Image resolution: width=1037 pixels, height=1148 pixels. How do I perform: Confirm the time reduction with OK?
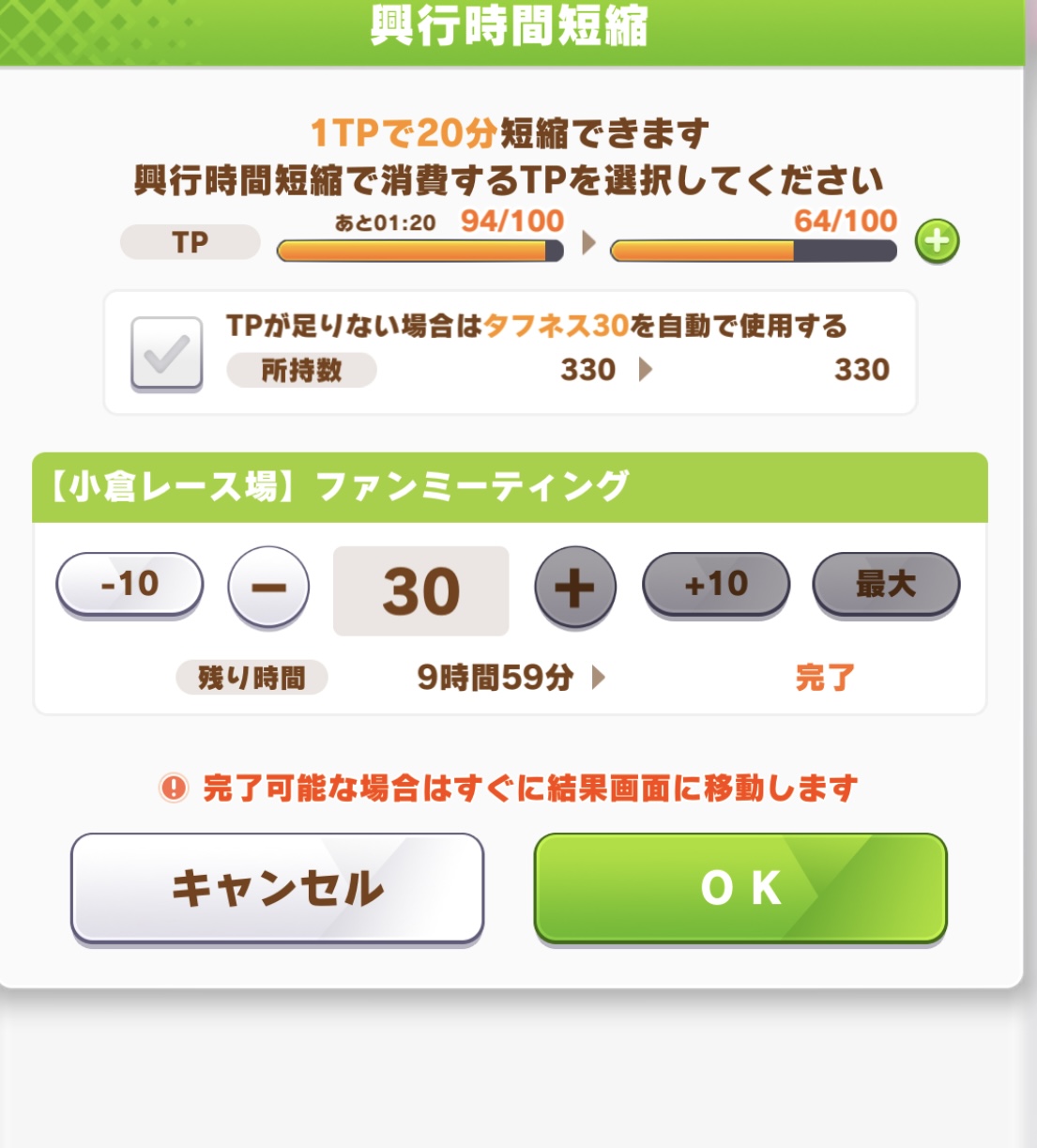[740, 888]
